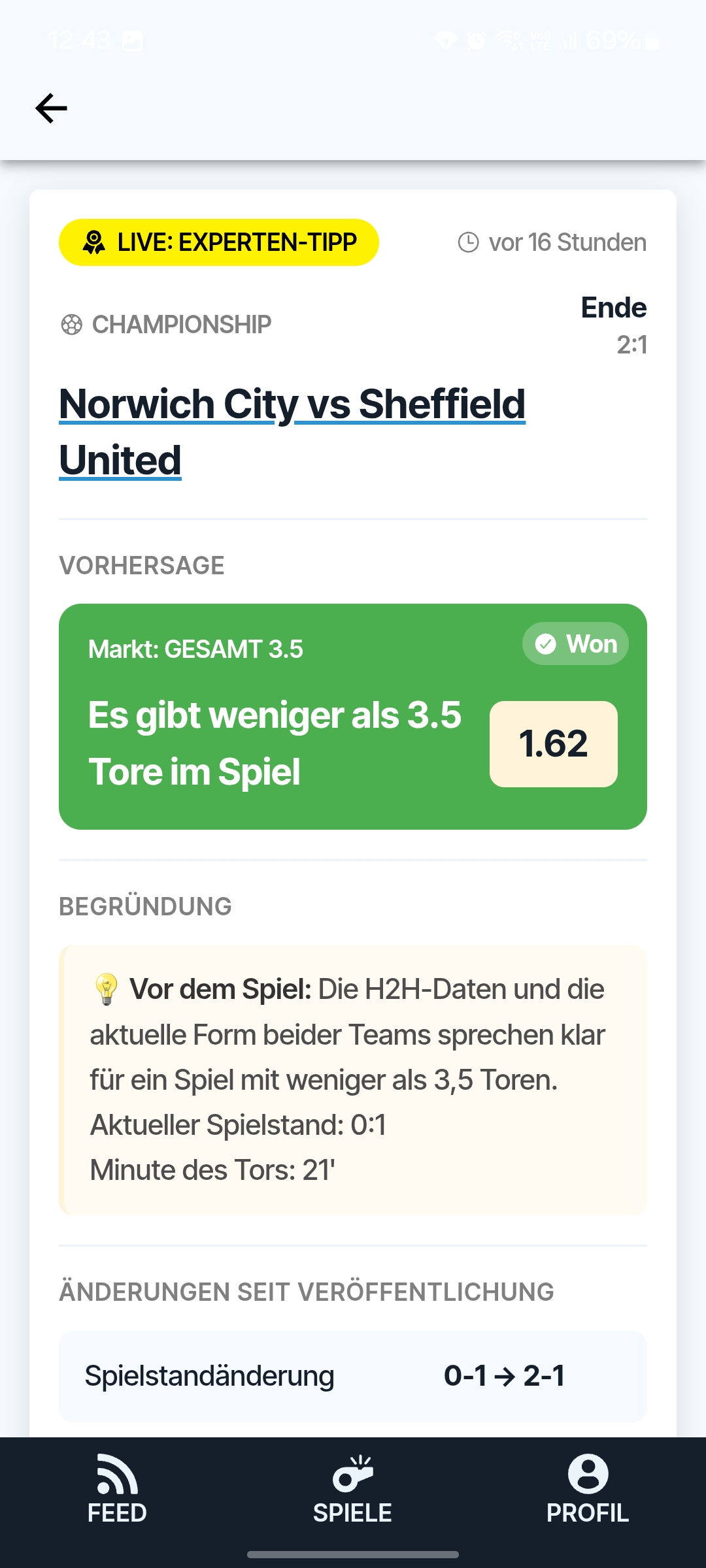Open the Profil tab

point(588,1489)
